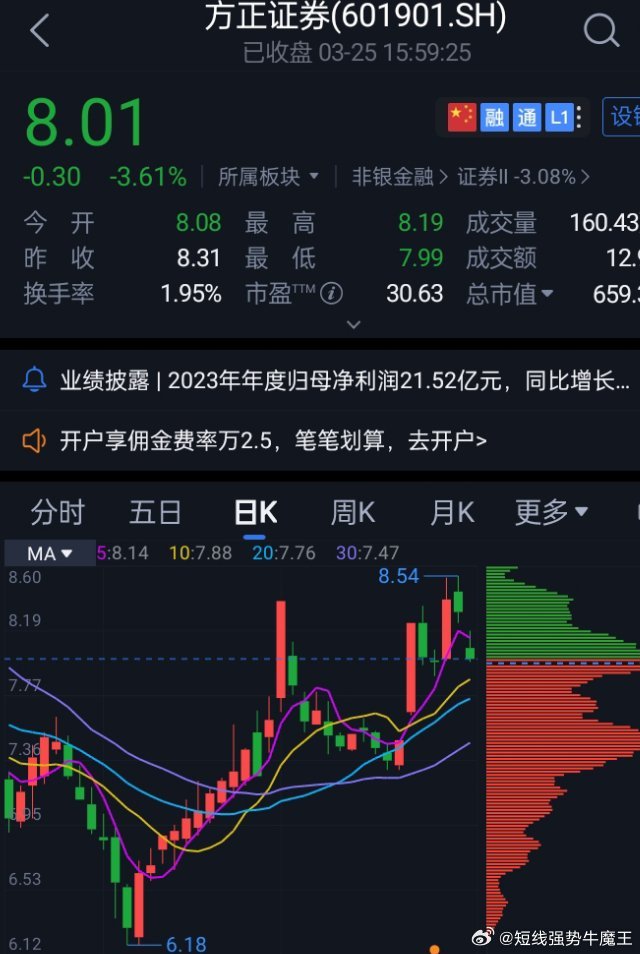Select the 日K chart tab

coord(255,513)
